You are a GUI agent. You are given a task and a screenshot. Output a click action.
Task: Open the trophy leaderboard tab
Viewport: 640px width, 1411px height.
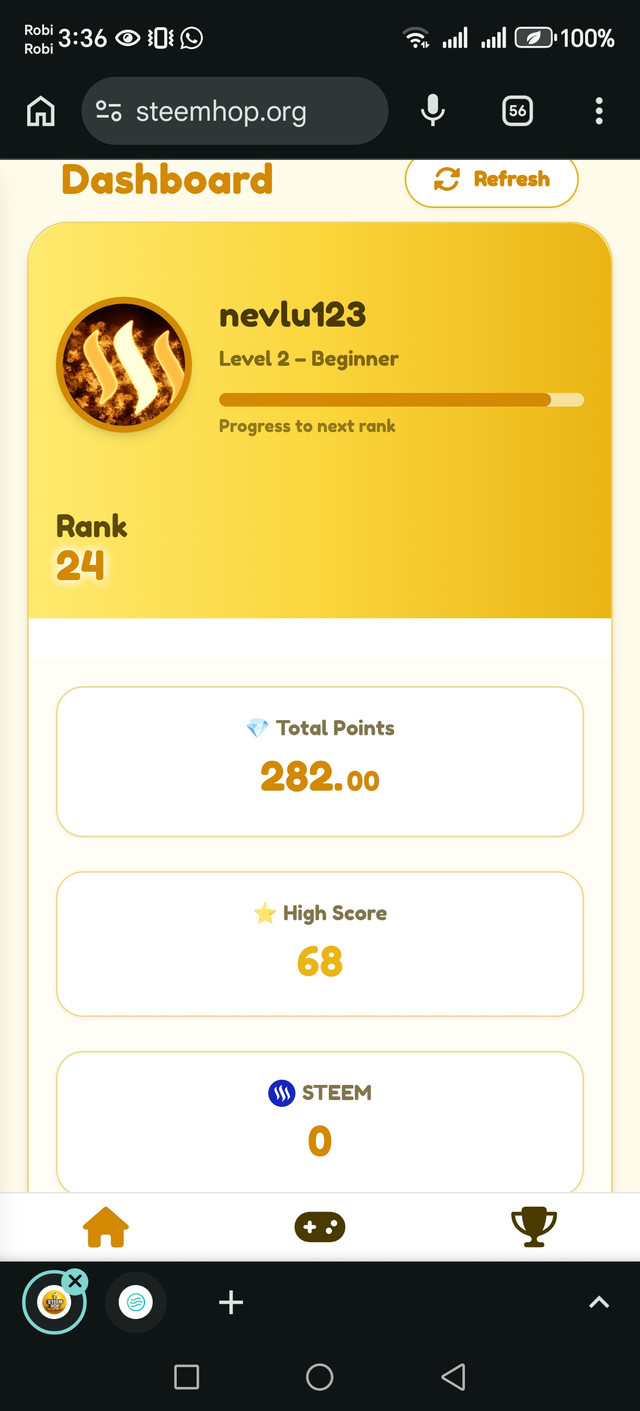pyautogui.click(x=533, y=1227)
